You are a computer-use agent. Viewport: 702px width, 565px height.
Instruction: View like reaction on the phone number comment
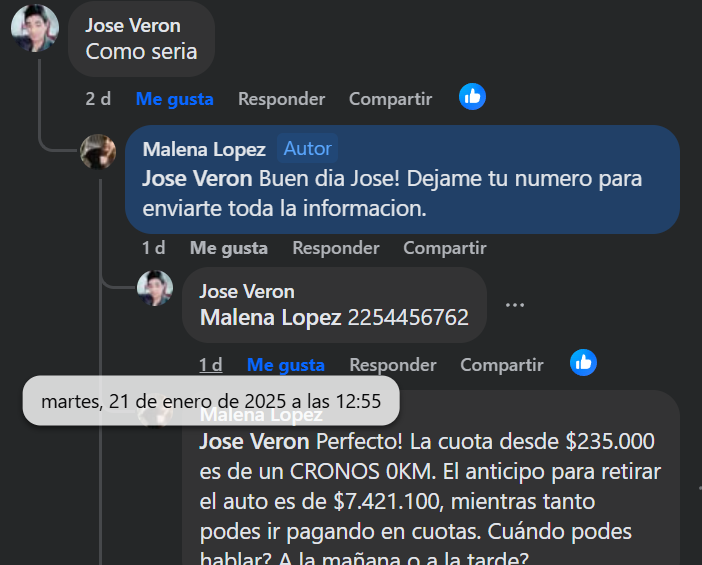tap(583, 362)
